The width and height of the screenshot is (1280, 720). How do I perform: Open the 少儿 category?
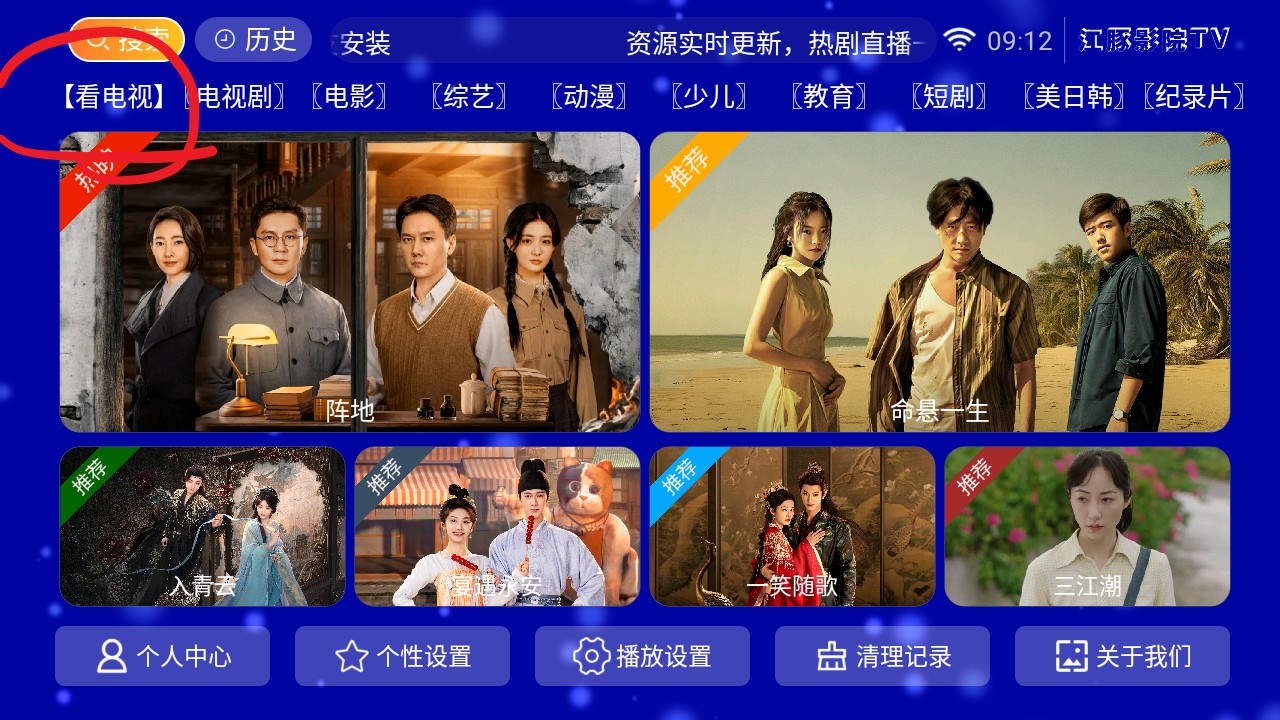[x=709, y=97]
